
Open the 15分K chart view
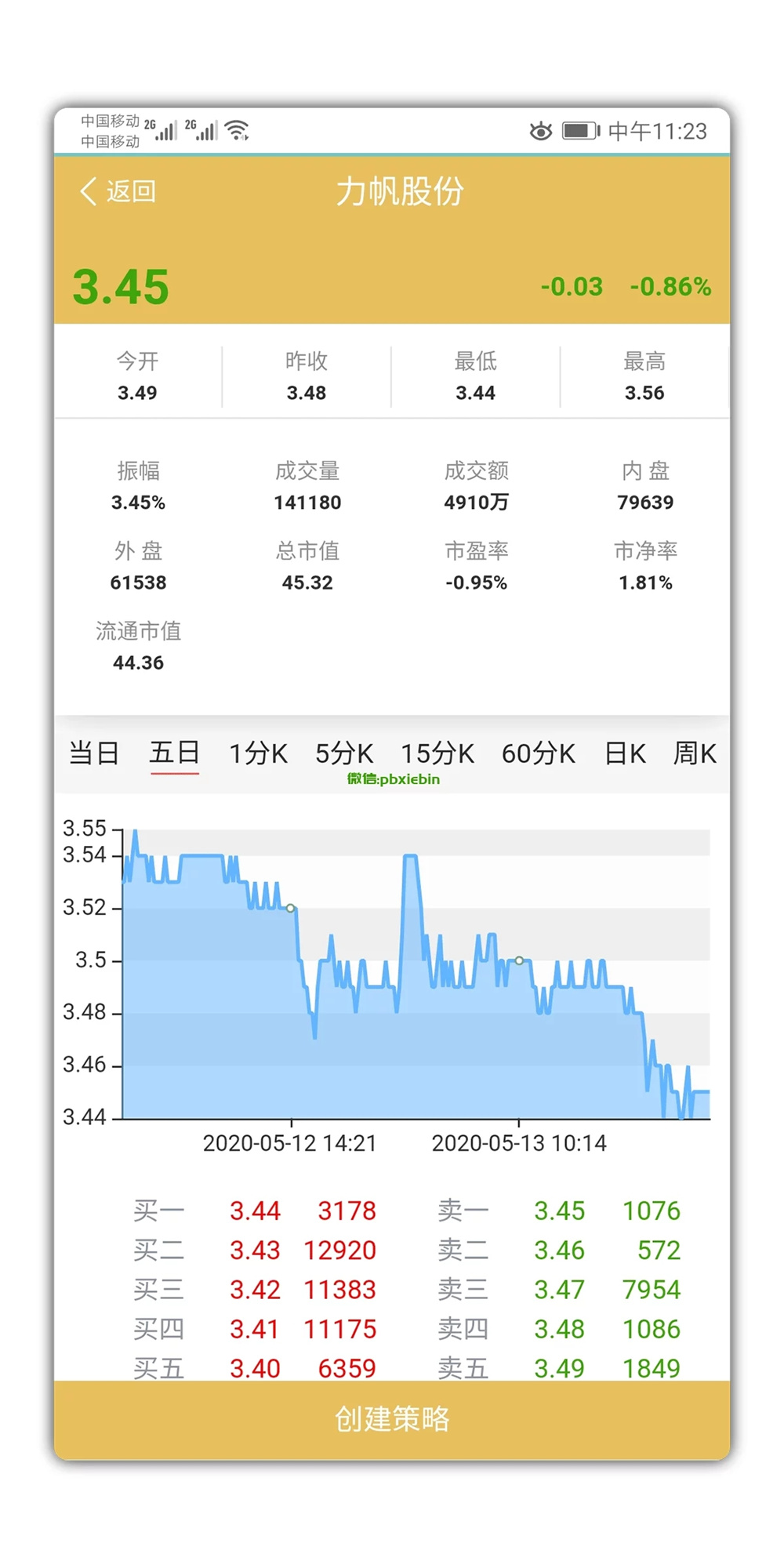(438, 753)
